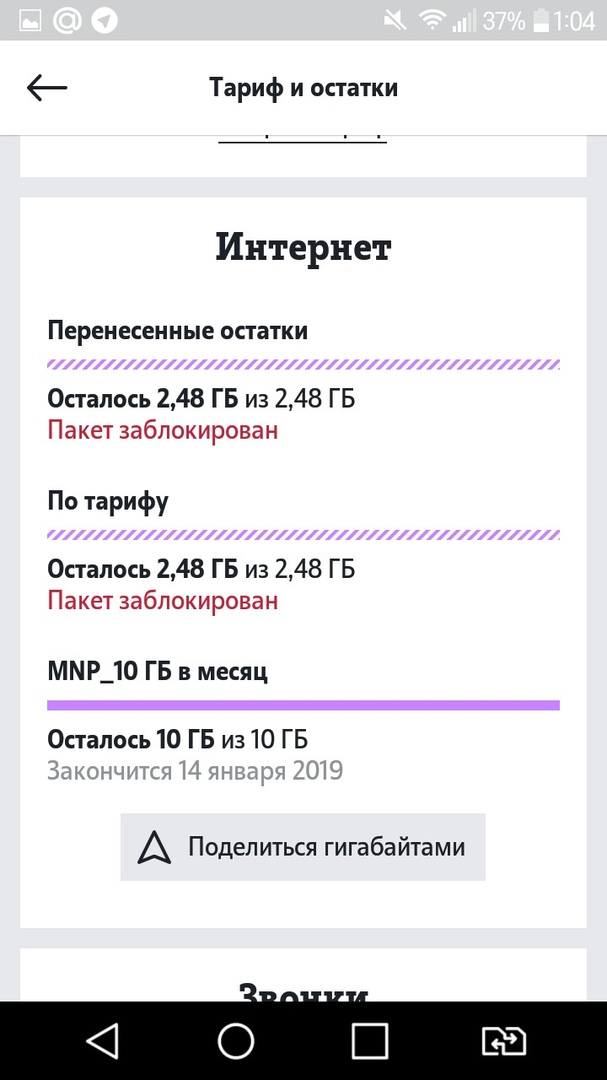Open the partially hidden underlined link at top
607x1080 pixels.
point(302,139)
